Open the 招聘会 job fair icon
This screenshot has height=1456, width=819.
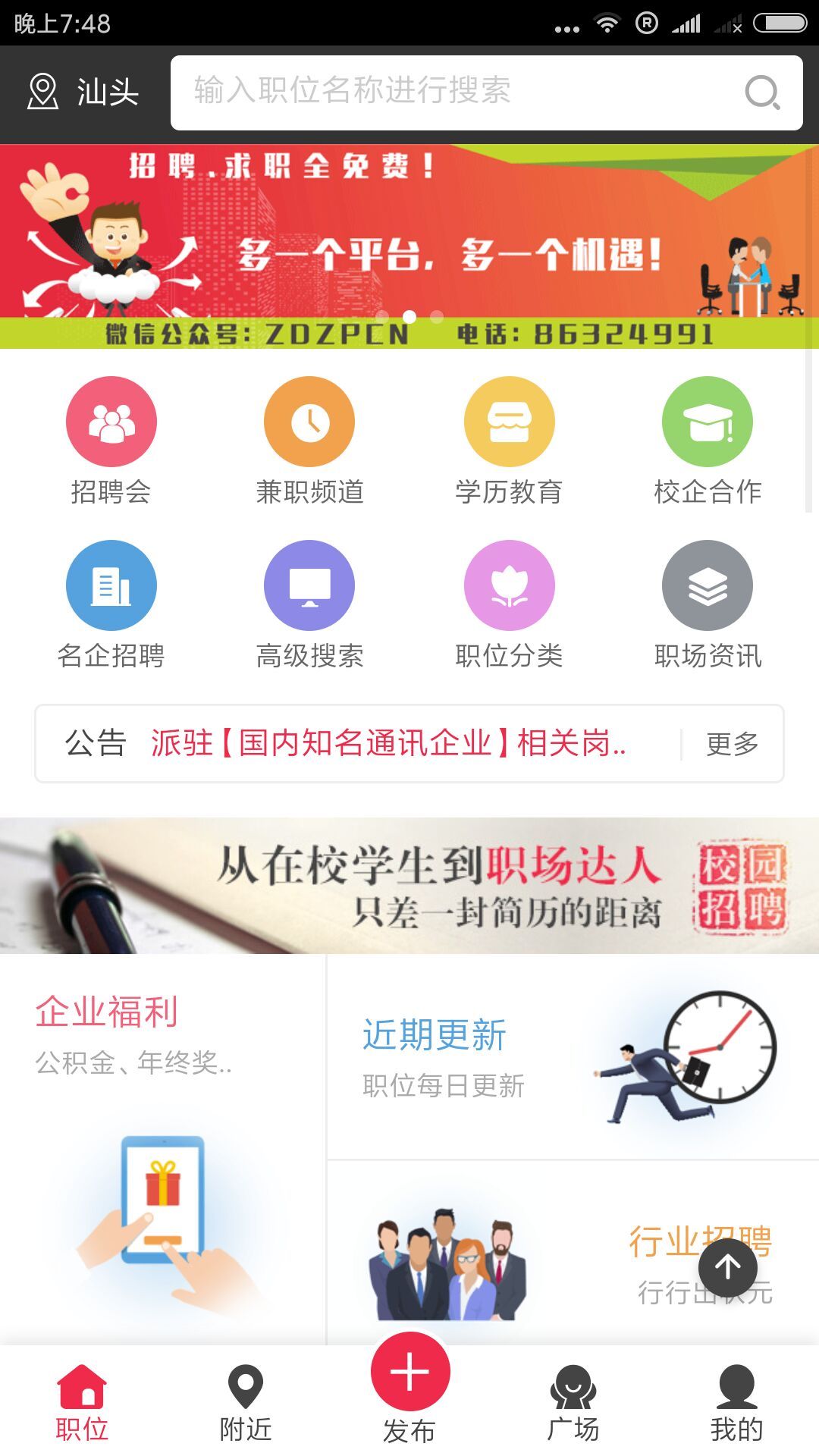111,421
